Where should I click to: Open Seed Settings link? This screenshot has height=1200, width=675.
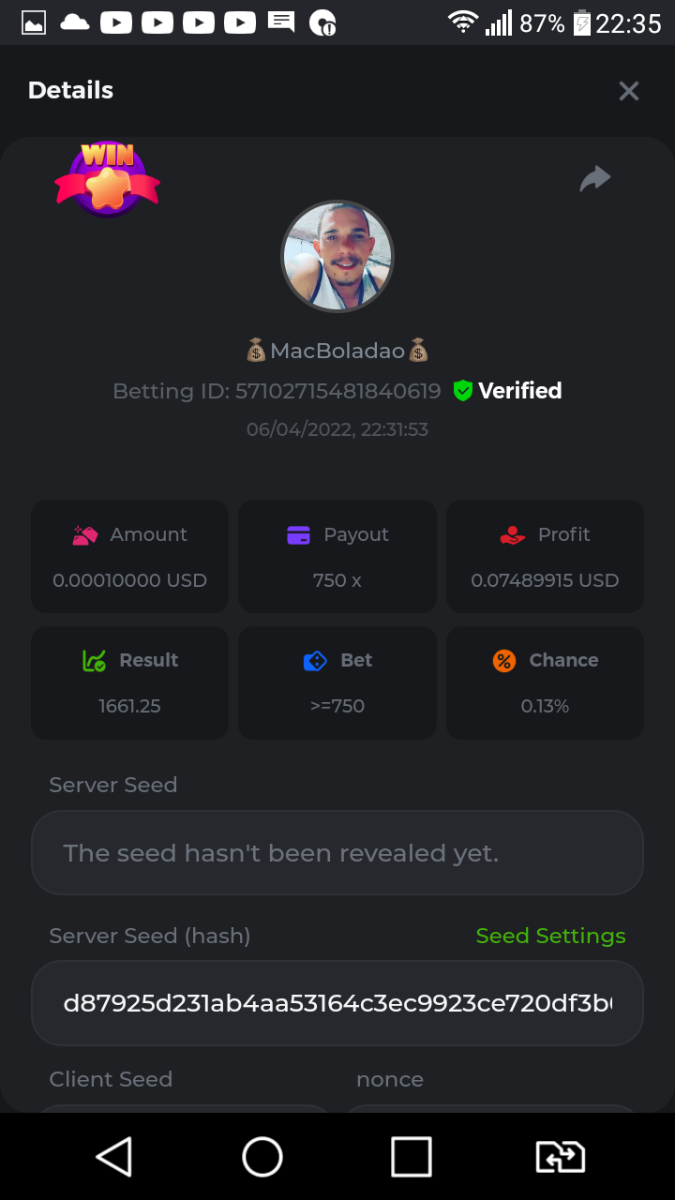click(550, 936)
